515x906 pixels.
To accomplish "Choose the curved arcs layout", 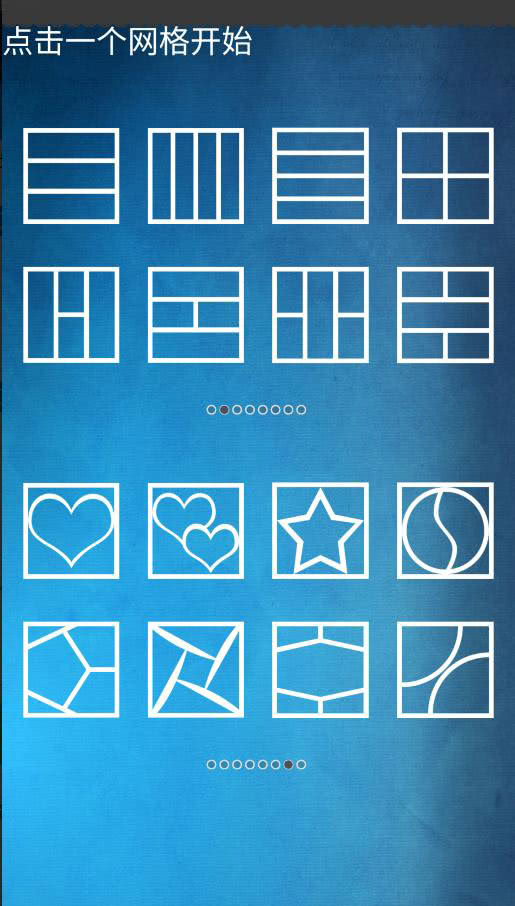I will click(445, 670).
